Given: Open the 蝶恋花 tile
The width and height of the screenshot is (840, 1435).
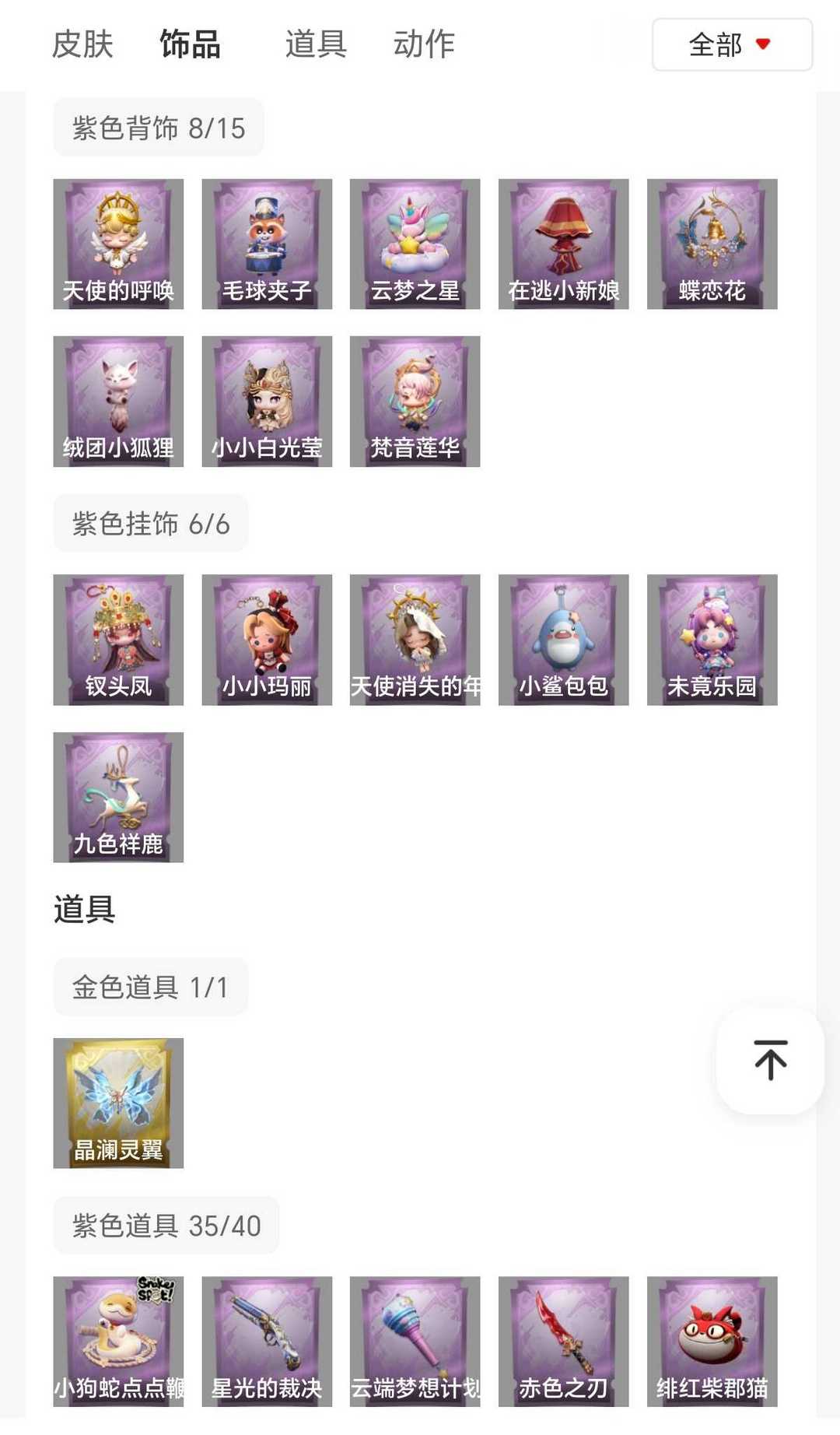Looking at the screenshot, I should pyautogui.click(x=712, y=244).
